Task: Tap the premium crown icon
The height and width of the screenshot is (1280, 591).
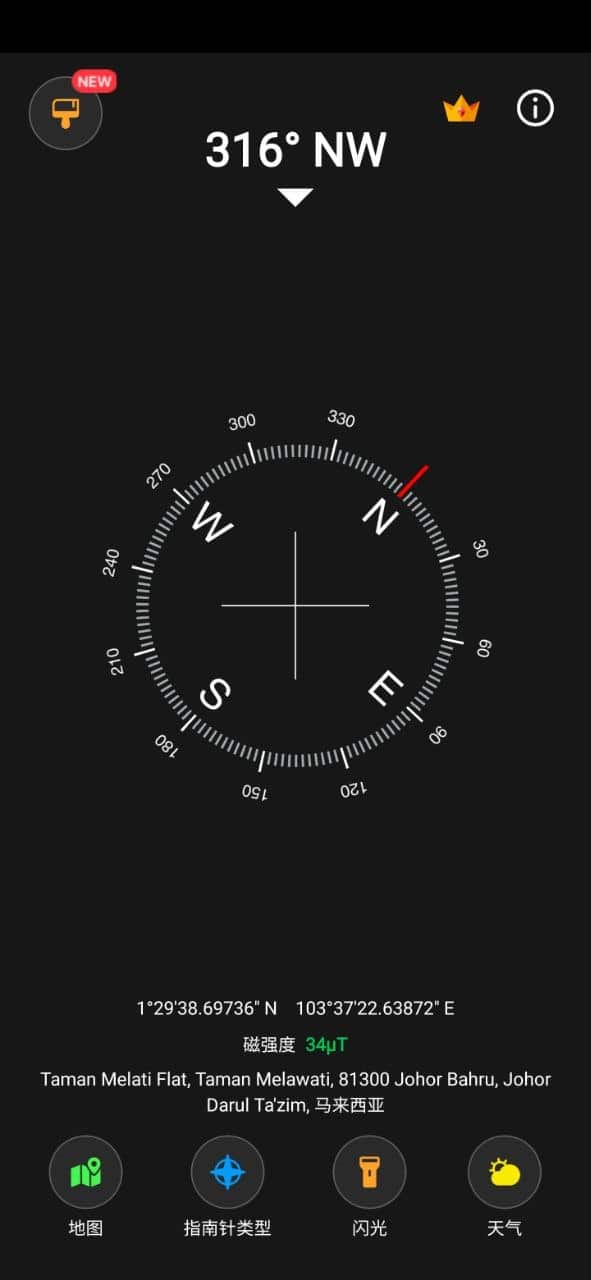Action: pos(461,109)
